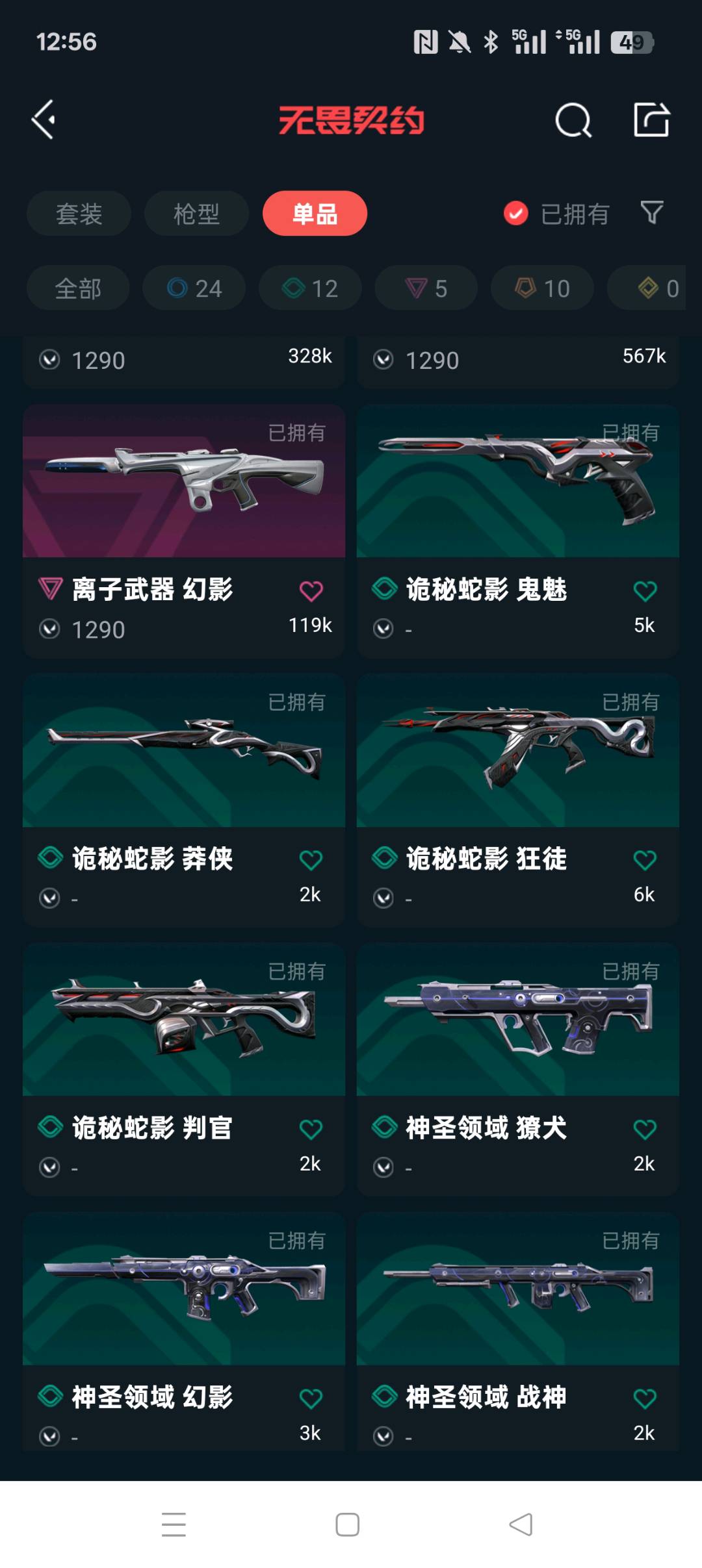Filter by the chip showing 12
This screenshot has width=702, height=1568.
pos(310,288)
